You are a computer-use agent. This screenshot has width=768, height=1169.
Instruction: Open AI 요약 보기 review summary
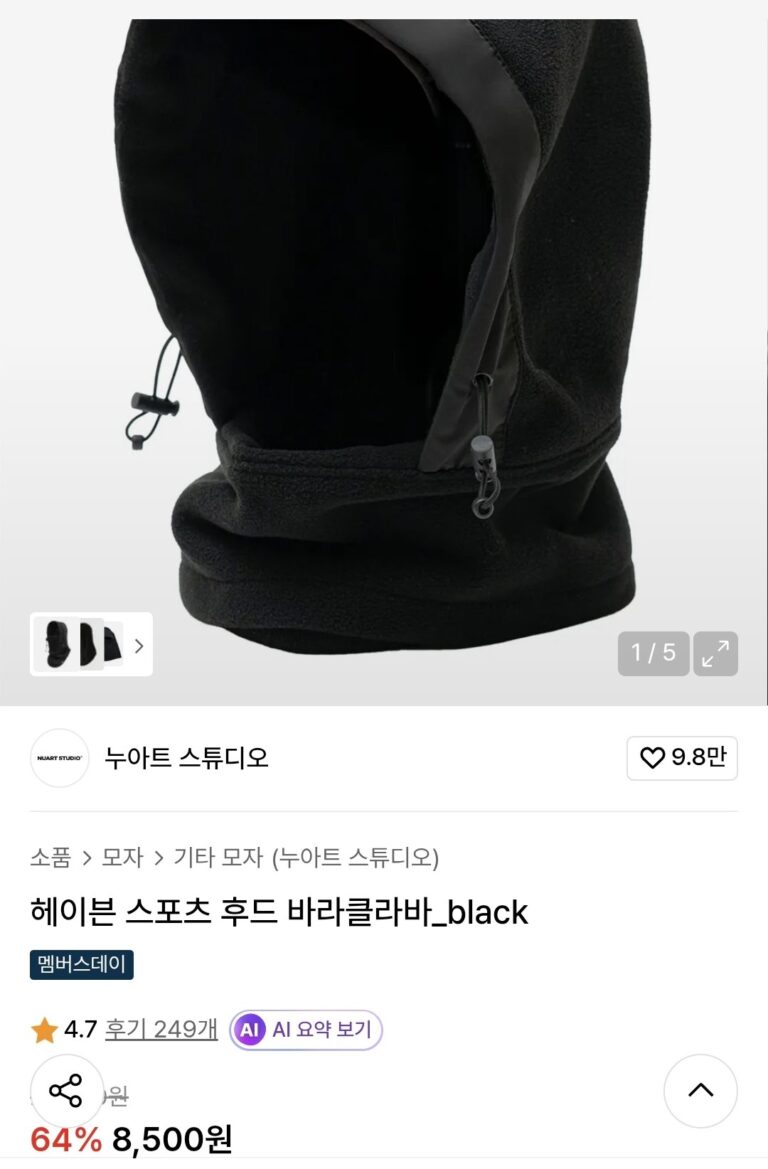(306, 1029)
